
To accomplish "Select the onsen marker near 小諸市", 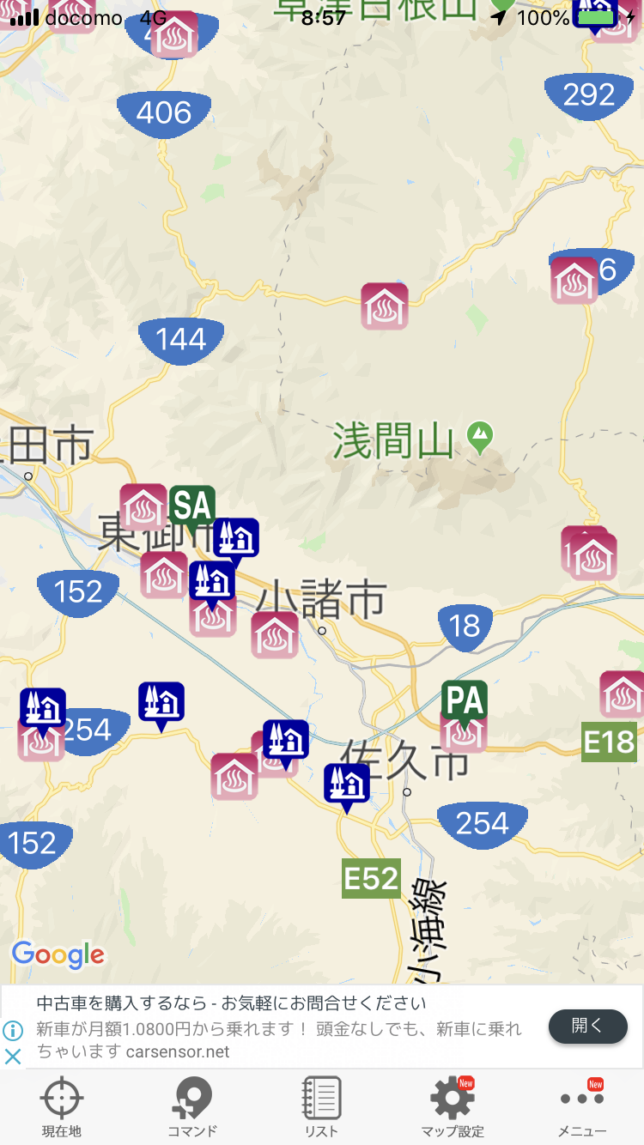I will tap(274, 634).
